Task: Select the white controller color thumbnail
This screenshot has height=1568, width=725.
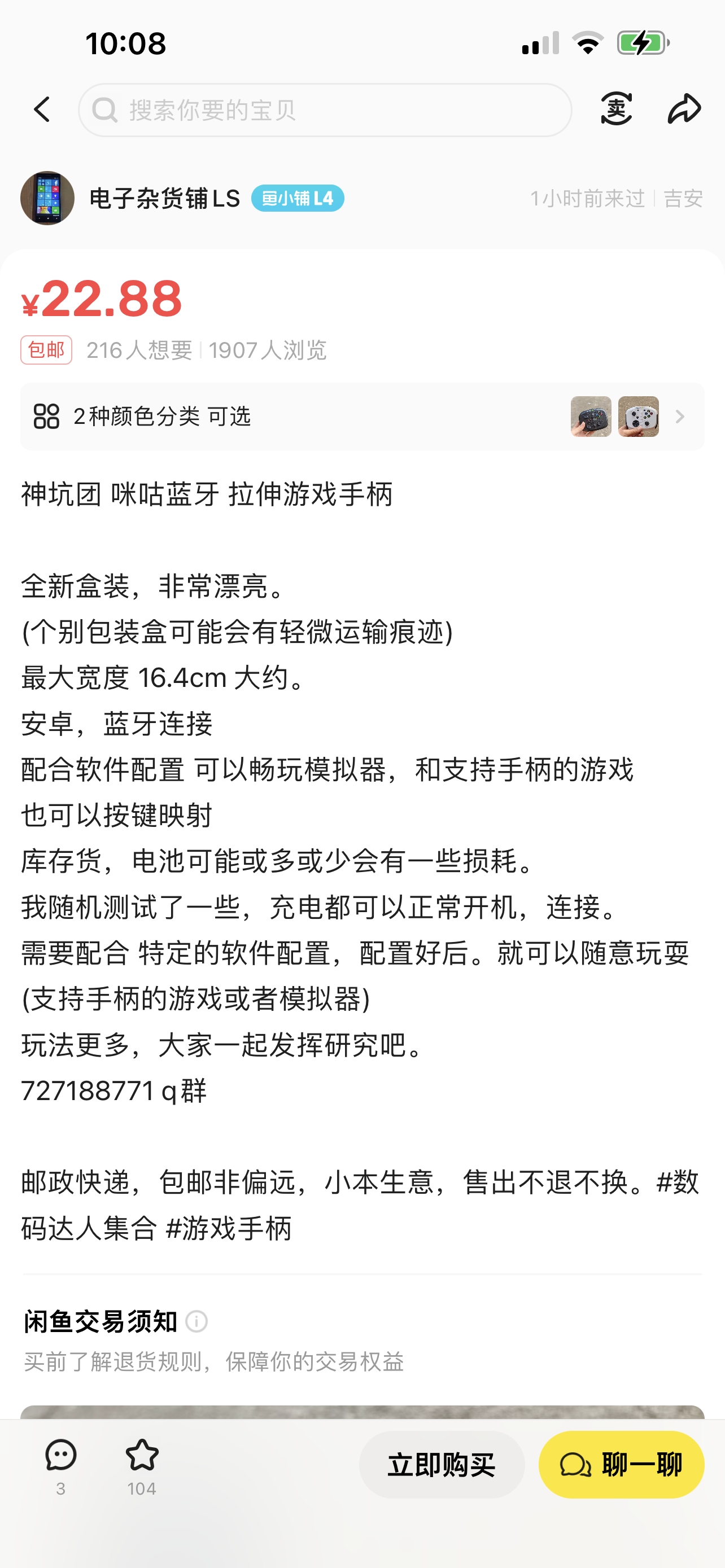Action: click(638, 417)
